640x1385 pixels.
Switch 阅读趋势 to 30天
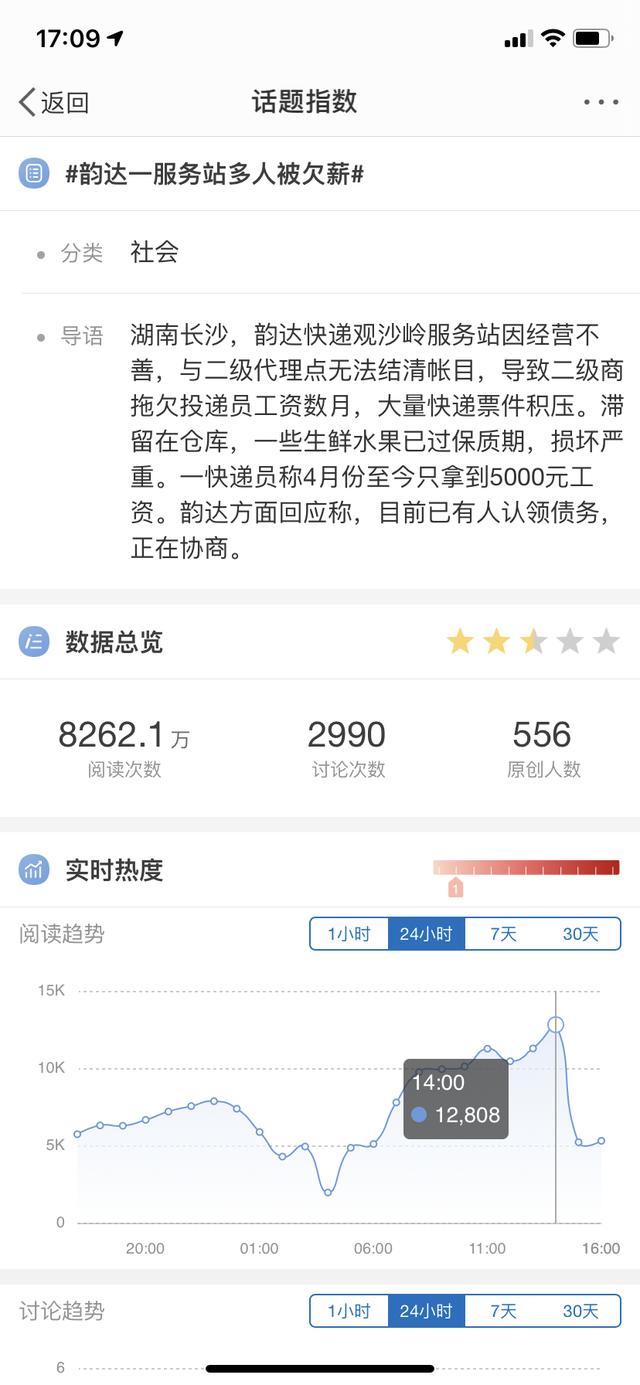coord(581,934)
